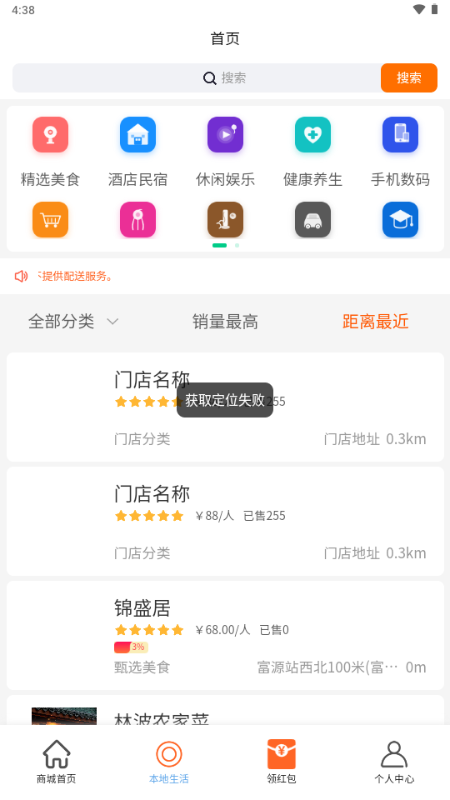This screenshot has width=450, height=800.
Task: Open the 精选美食 category
Action: (x=50, y=152)
